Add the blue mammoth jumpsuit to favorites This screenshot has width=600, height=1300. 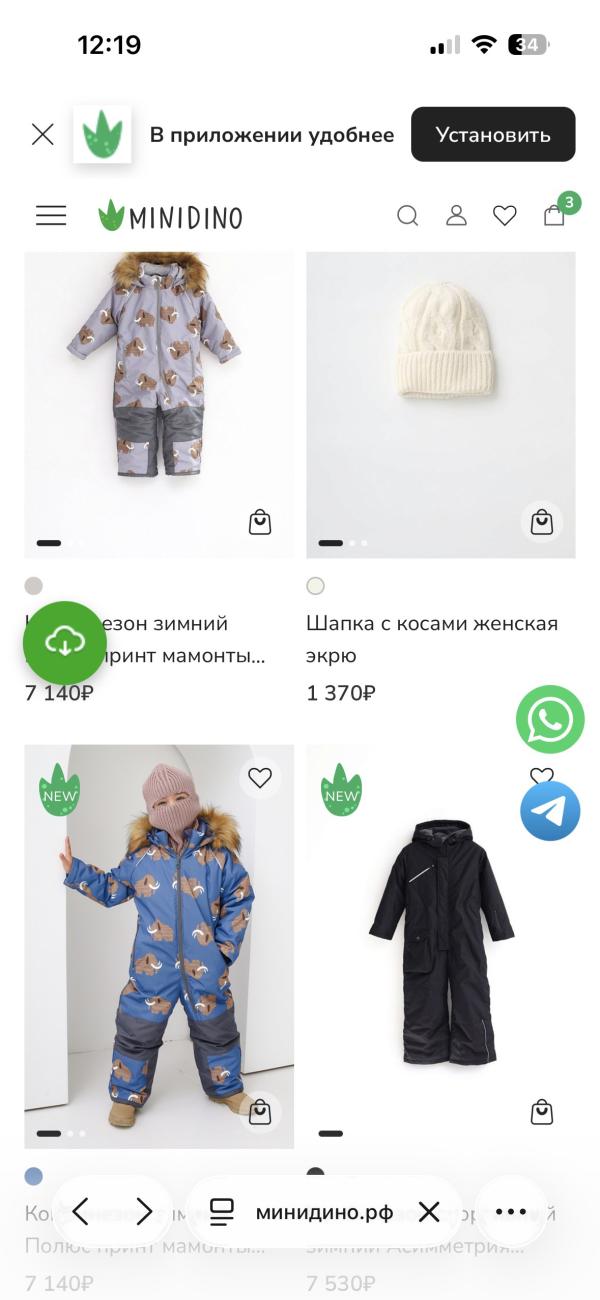pyautogui.click(x=260, y=778)
